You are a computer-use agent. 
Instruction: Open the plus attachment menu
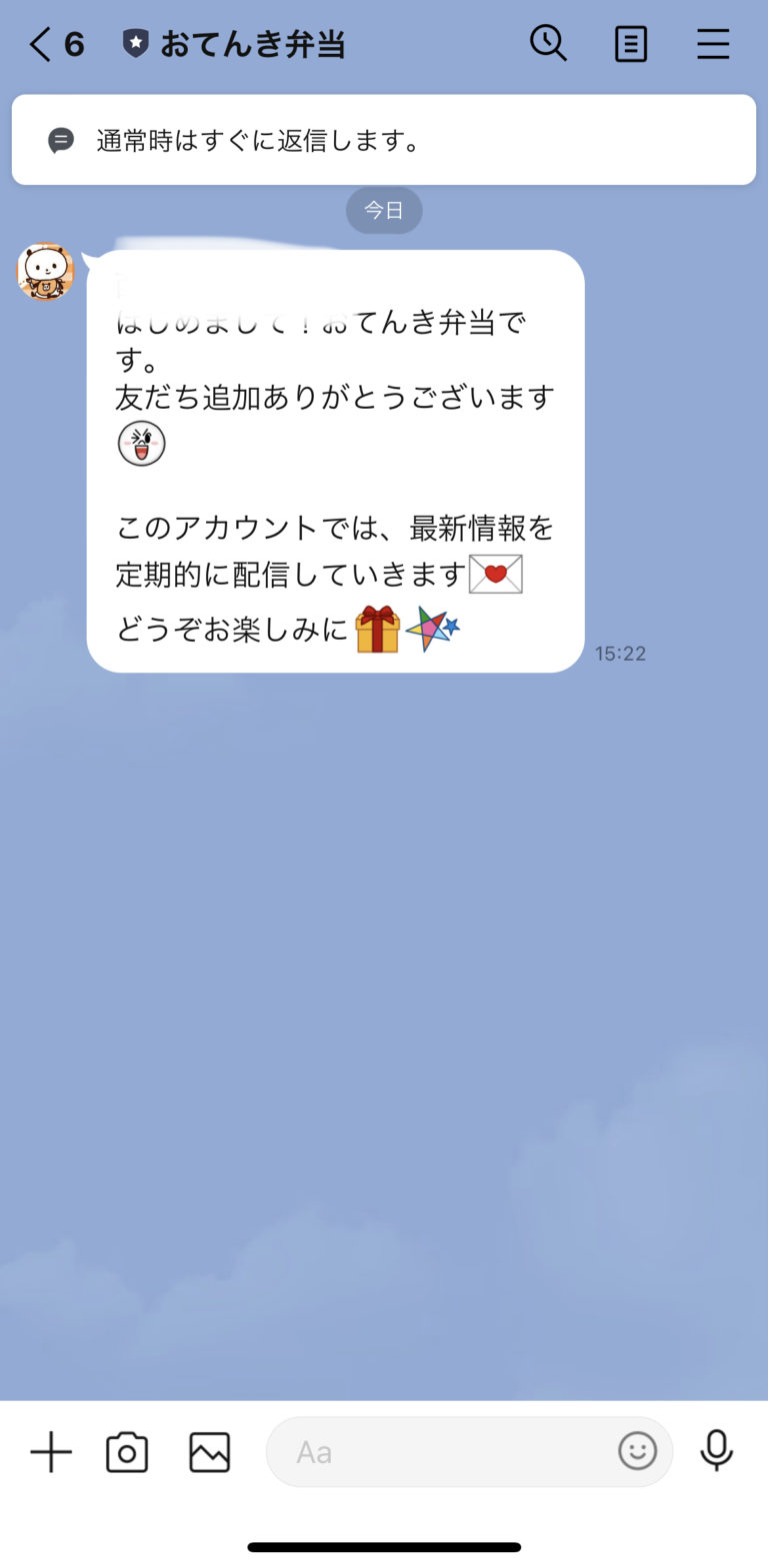(51, 1451)
